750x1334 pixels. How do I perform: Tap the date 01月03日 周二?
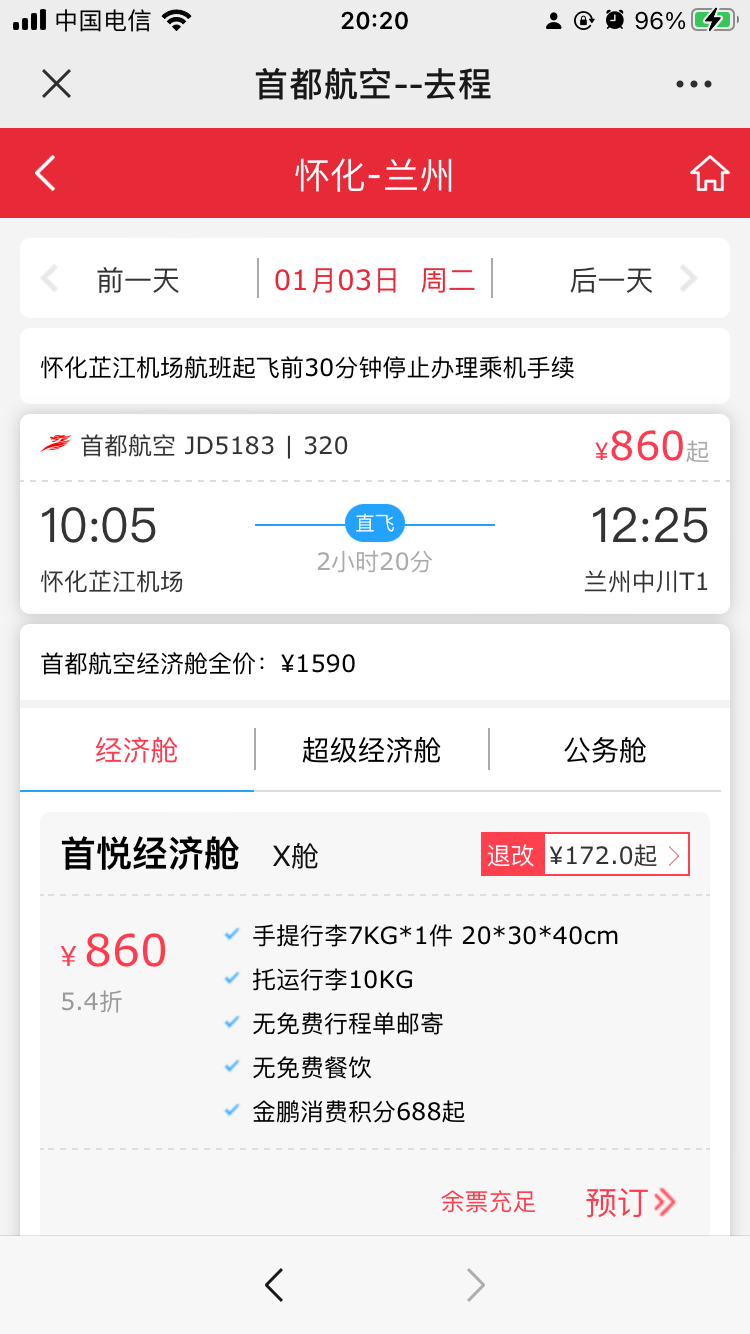(x=375, y=280)
